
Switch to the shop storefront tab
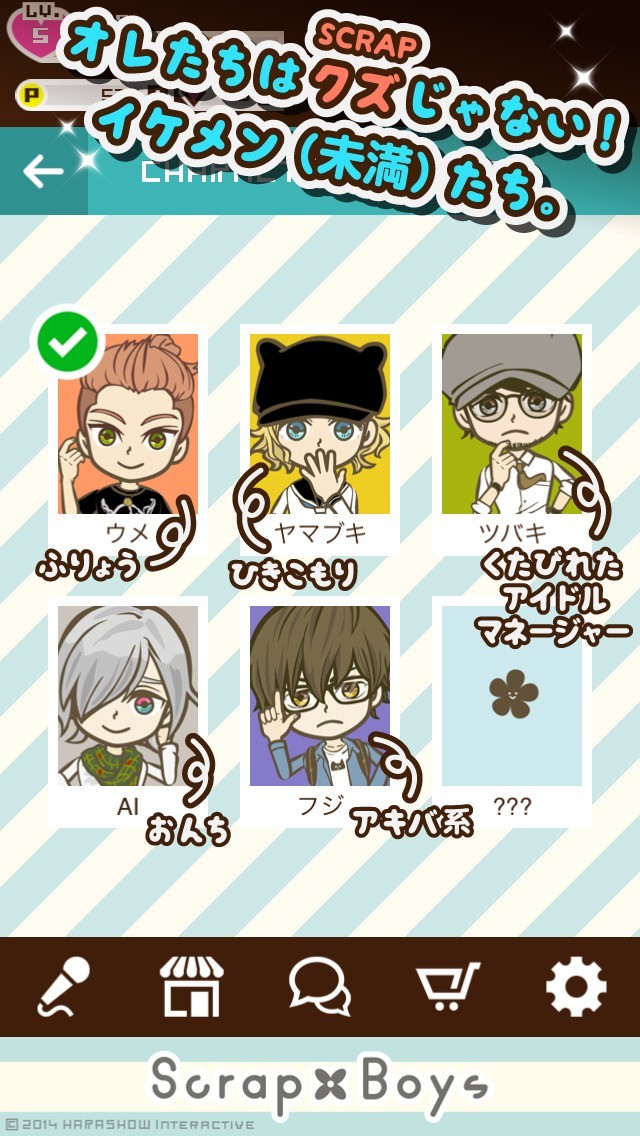pos(192,986)
